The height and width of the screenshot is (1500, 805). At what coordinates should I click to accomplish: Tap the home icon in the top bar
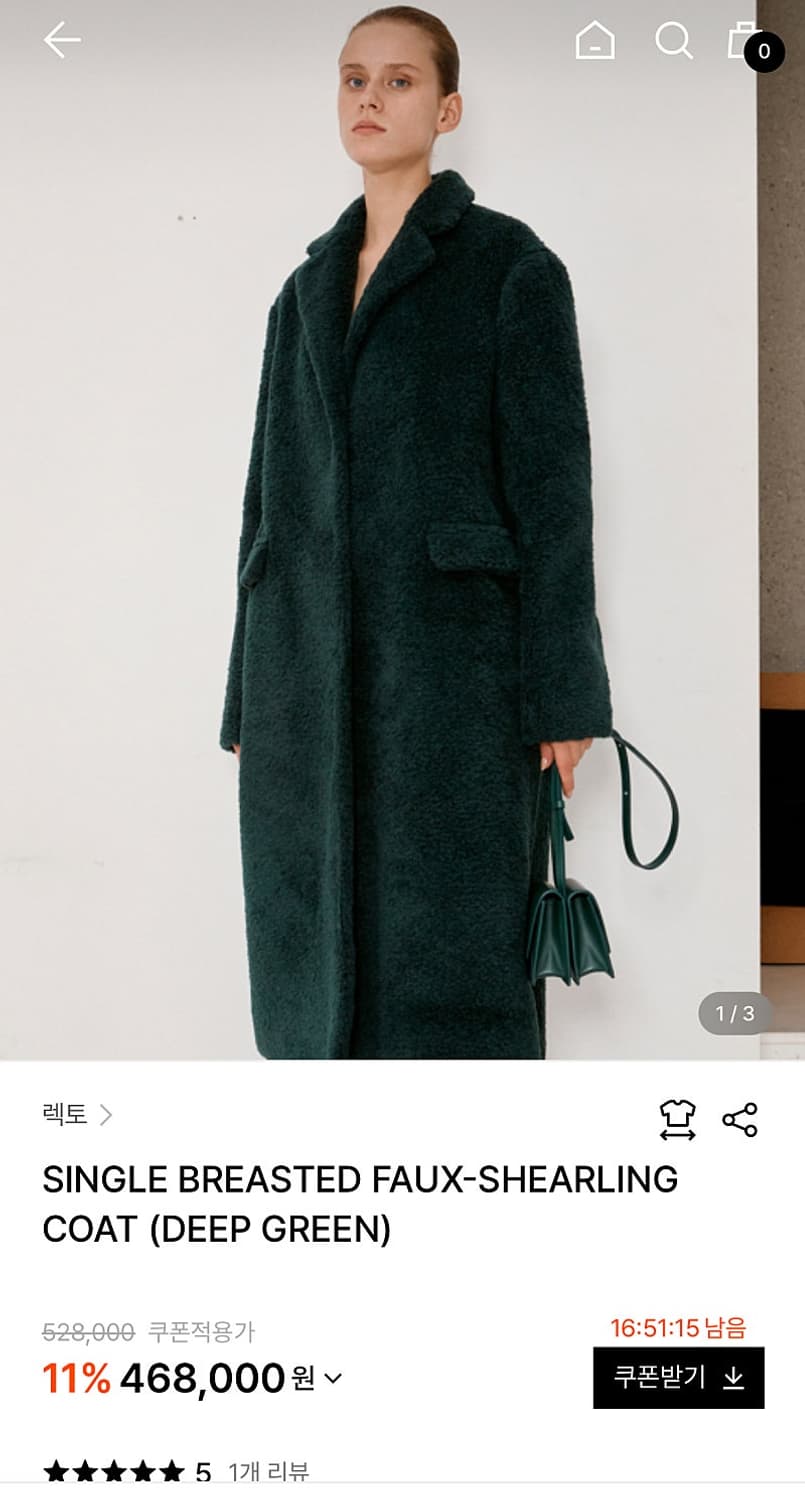[594, 42]
